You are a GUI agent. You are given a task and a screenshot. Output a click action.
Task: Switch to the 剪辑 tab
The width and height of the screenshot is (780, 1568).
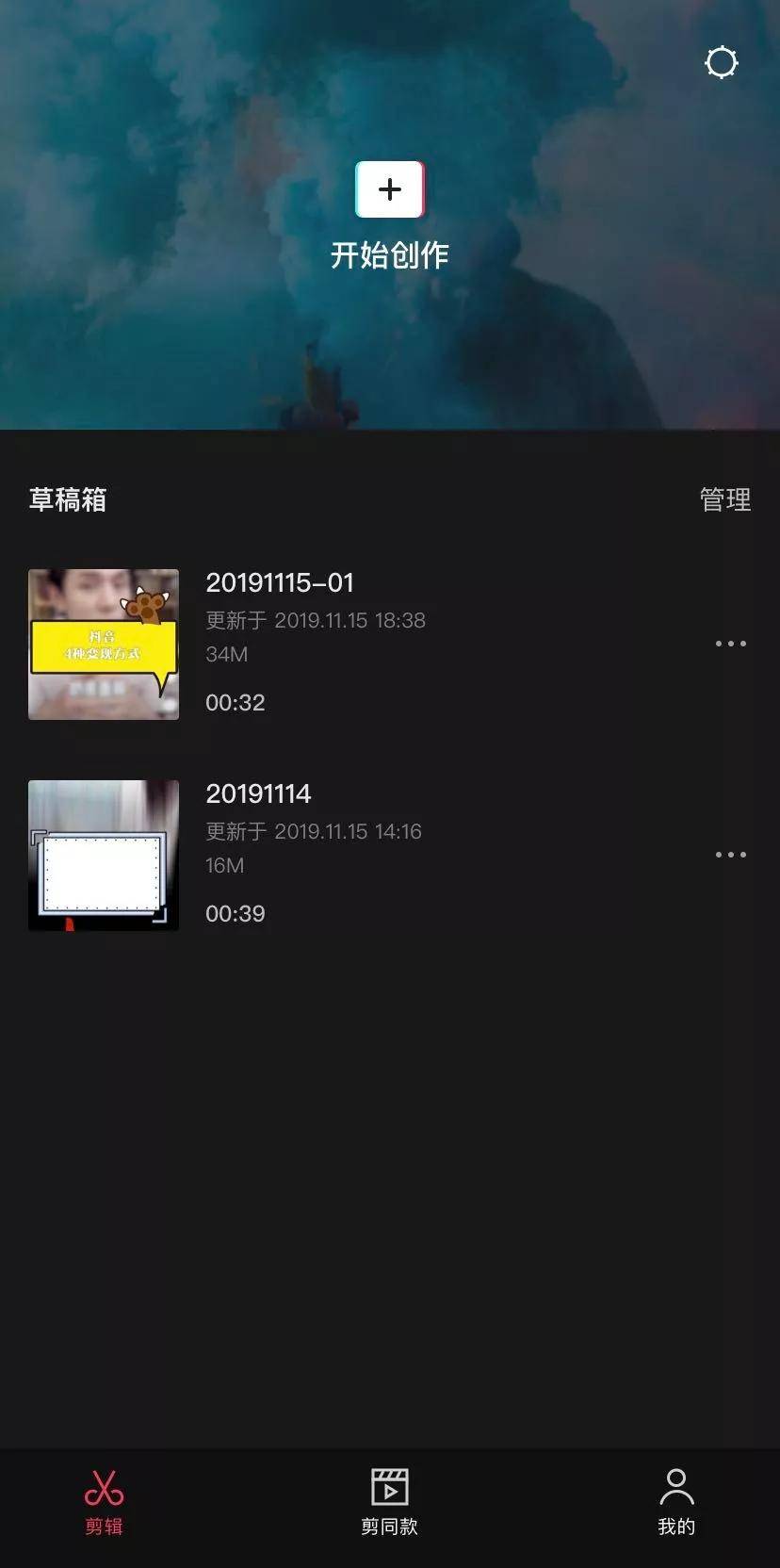coord(104,1502)
